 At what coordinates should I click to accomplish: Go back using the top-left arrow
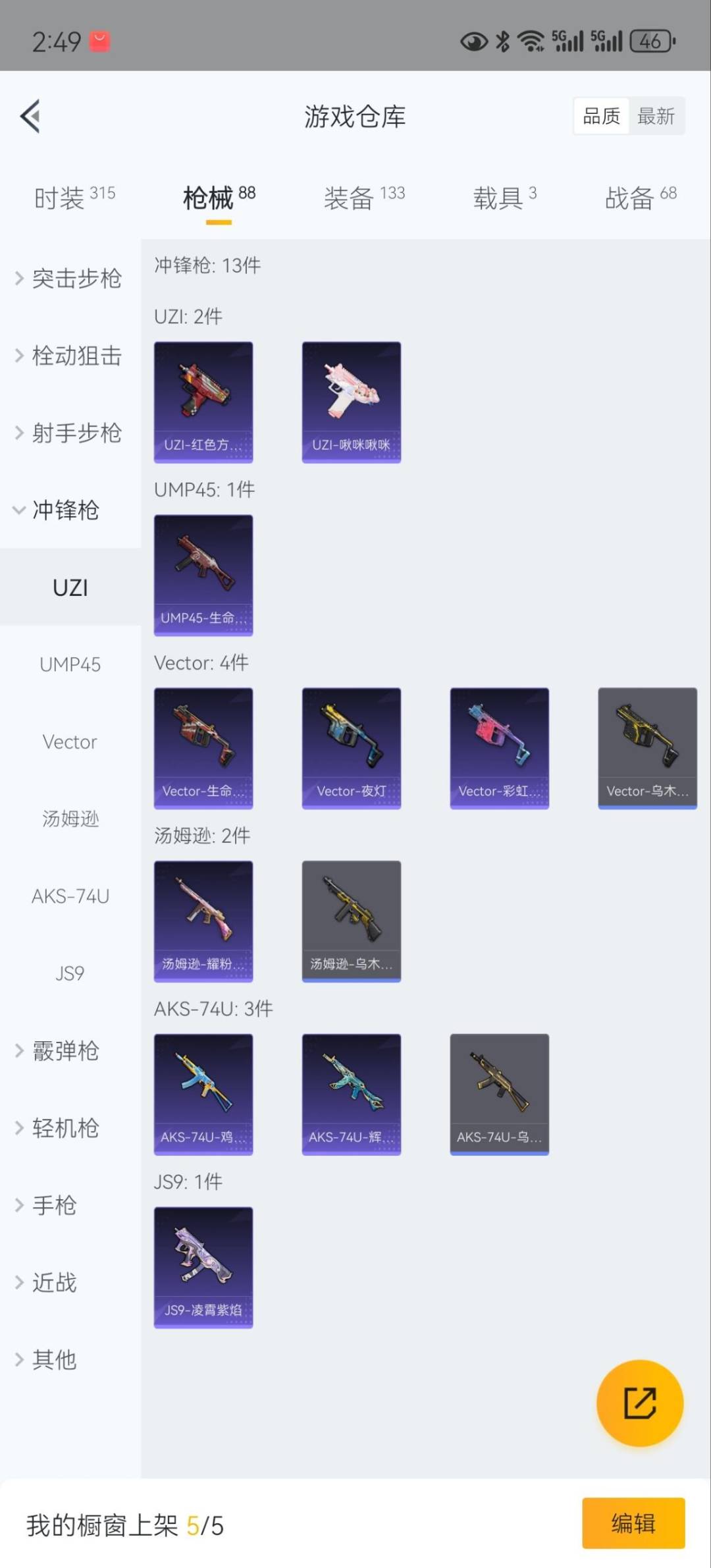point(30,116)
